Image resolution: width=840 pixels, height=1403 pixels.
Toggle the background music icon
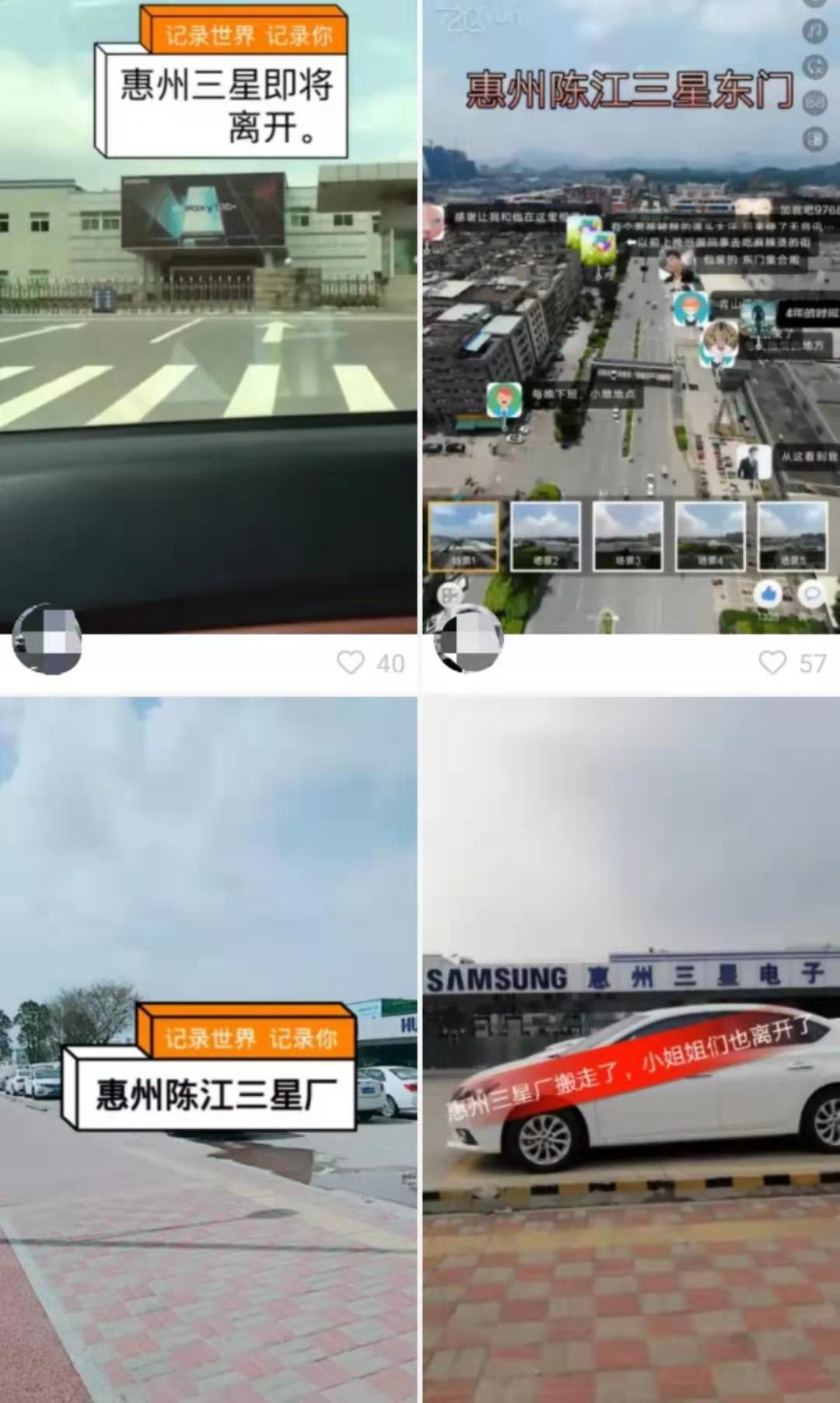815,29
